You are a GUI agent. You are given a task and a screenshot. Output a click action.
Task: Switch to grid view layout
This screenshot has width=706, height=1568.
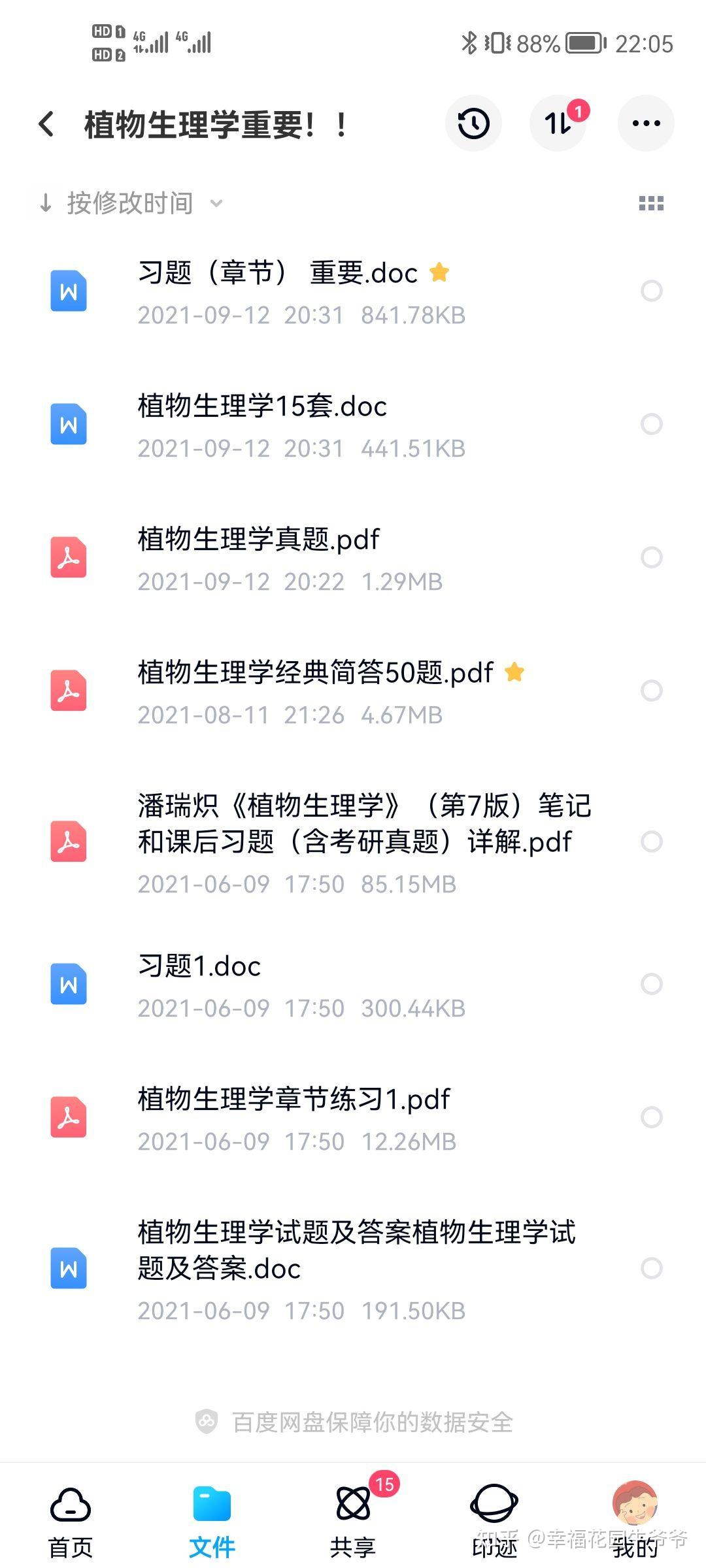coord(651,203)
